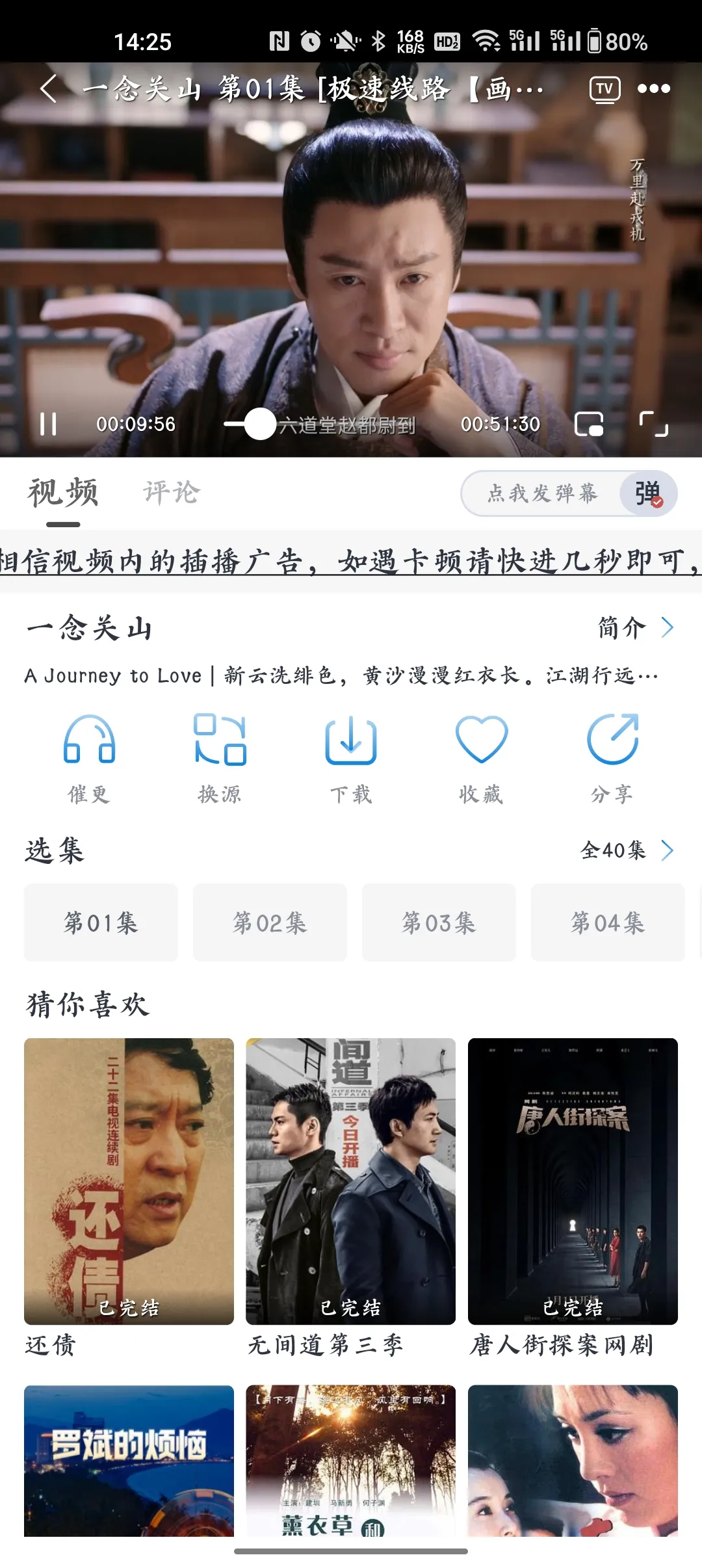The width and height of the screenshot is (702, 1568).
Task: Add the show to favorites with 收藏
Action: (x=481, y=756)
